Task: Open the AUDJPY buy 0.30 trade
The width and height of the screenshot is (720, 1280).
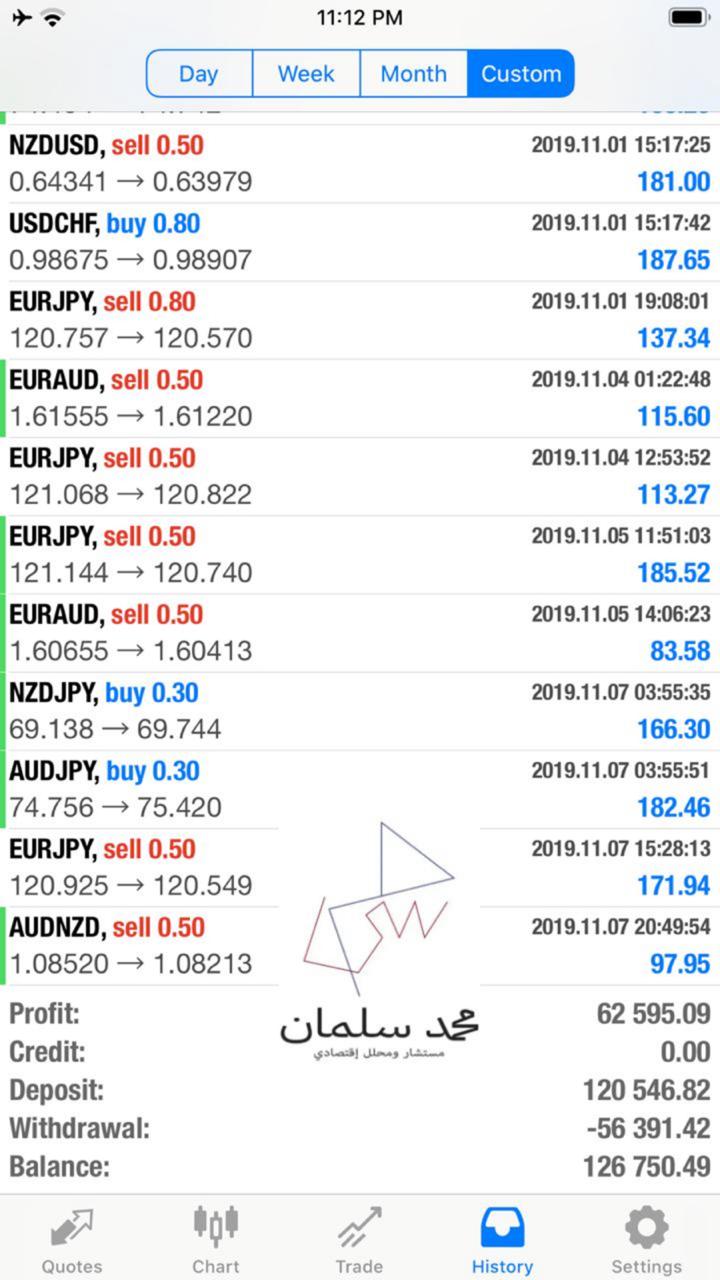Action: click(360, 789)
